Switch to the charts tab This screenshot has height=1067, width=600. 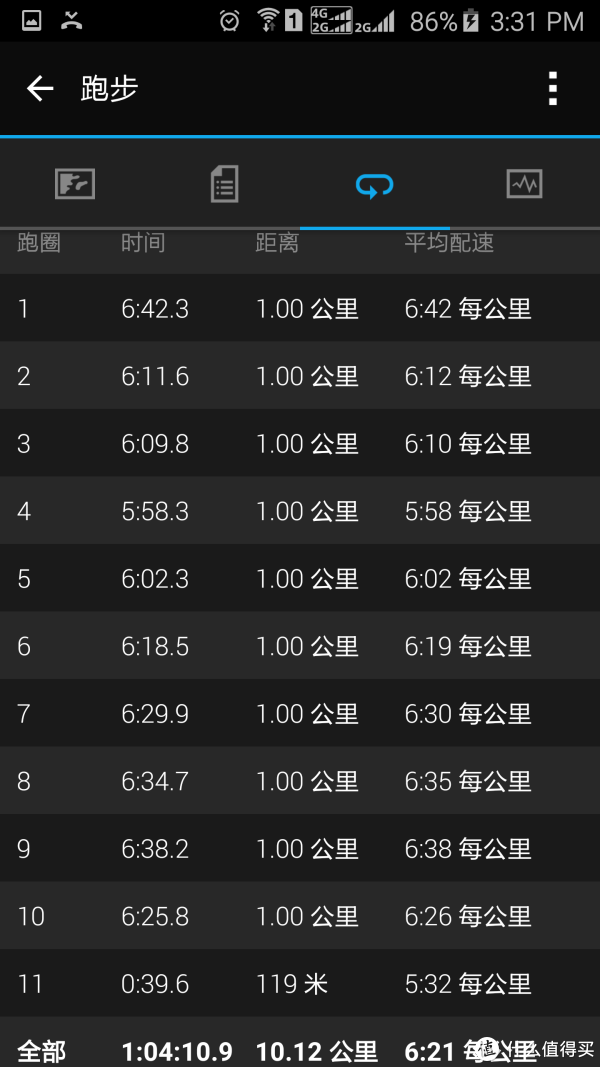pyautogui.click(x=524, y=184)
